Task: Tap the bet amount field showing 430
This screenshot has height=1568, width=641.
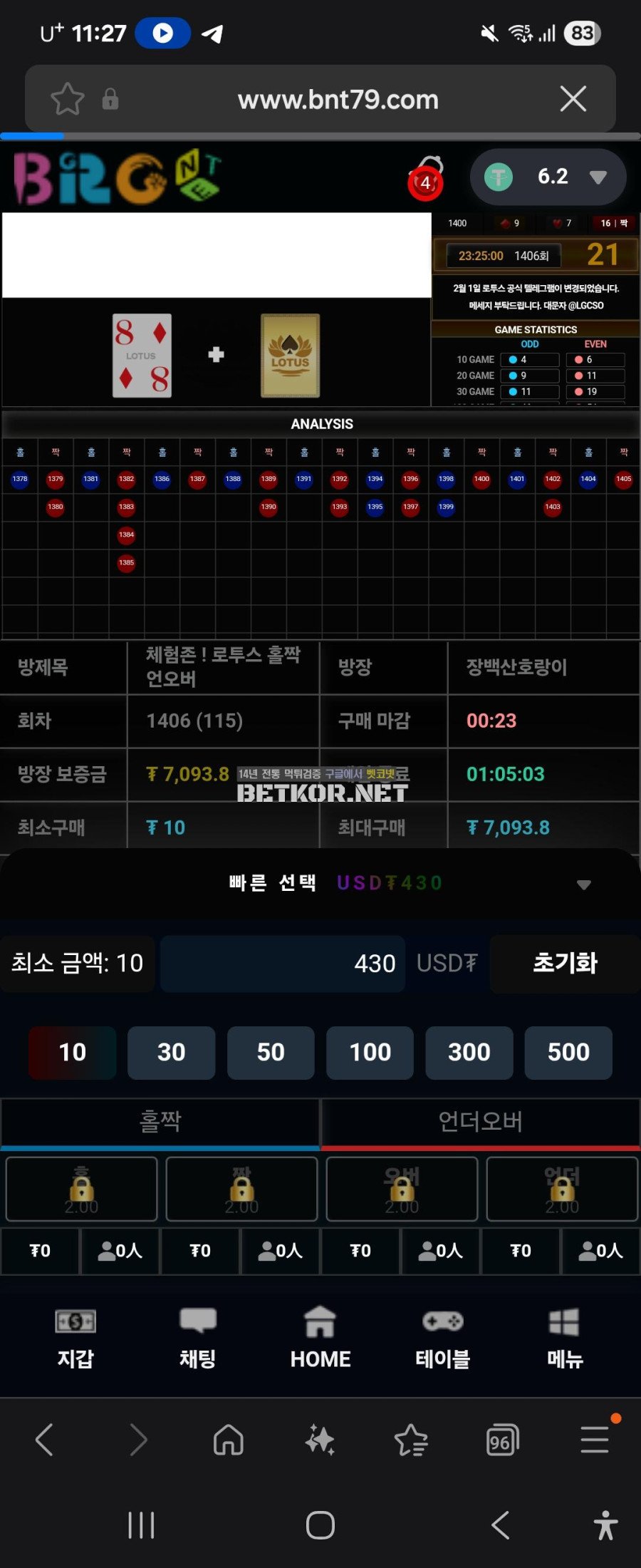Action: point(283,964)
